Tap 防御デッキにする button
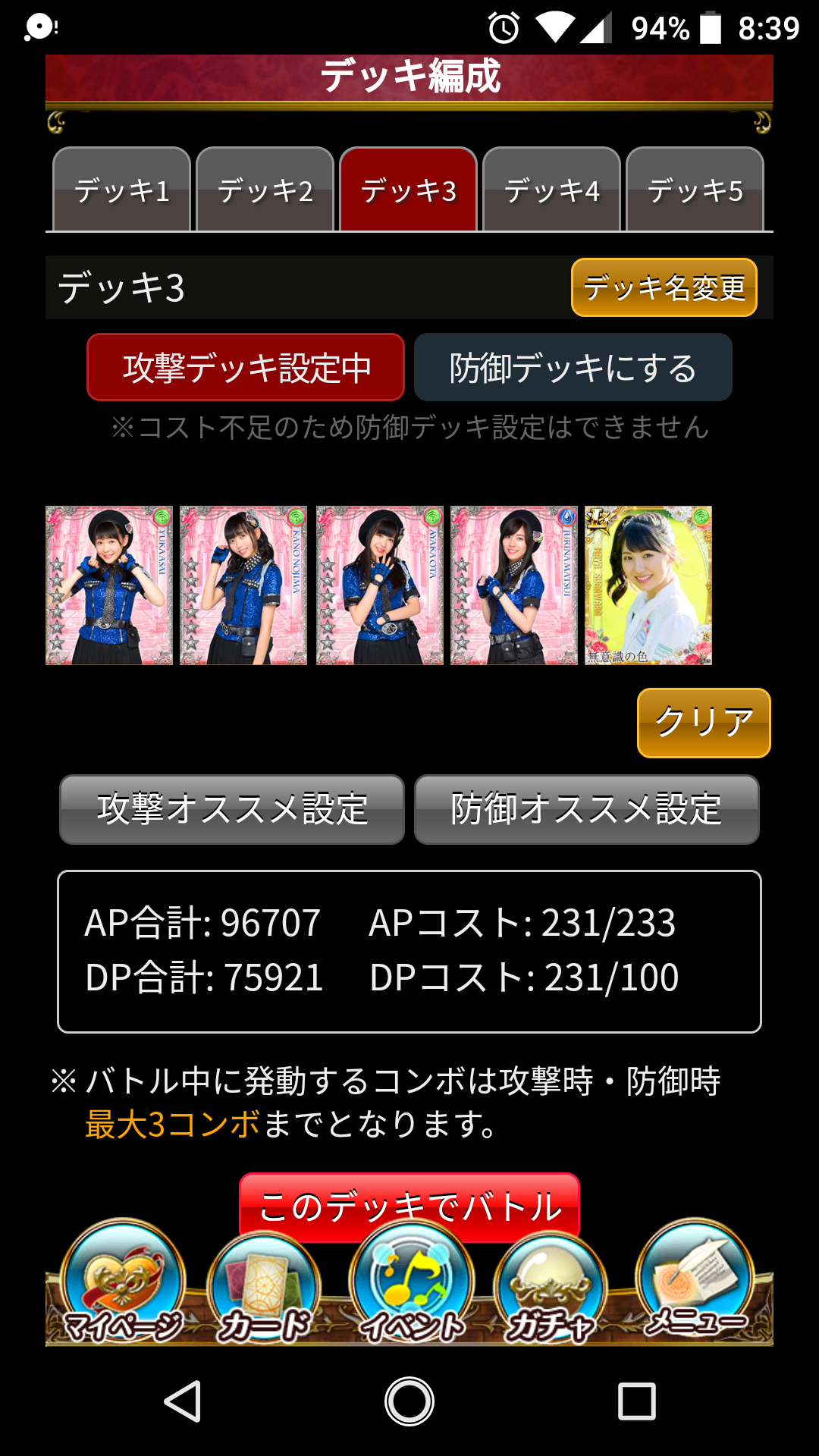This screenshot has height=1456, width=819. [573, 368]
